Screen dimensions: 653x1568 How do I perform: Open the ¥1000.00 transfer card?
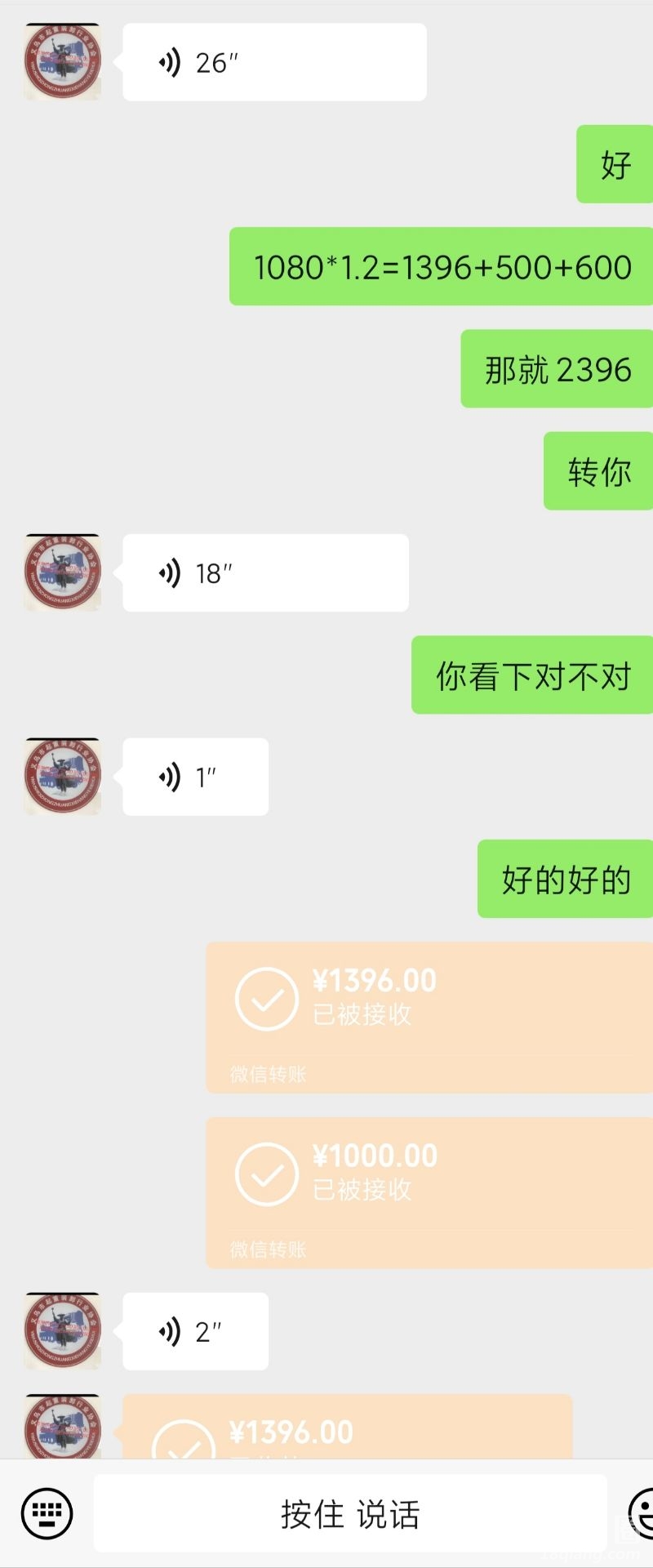coord(429,1192)
